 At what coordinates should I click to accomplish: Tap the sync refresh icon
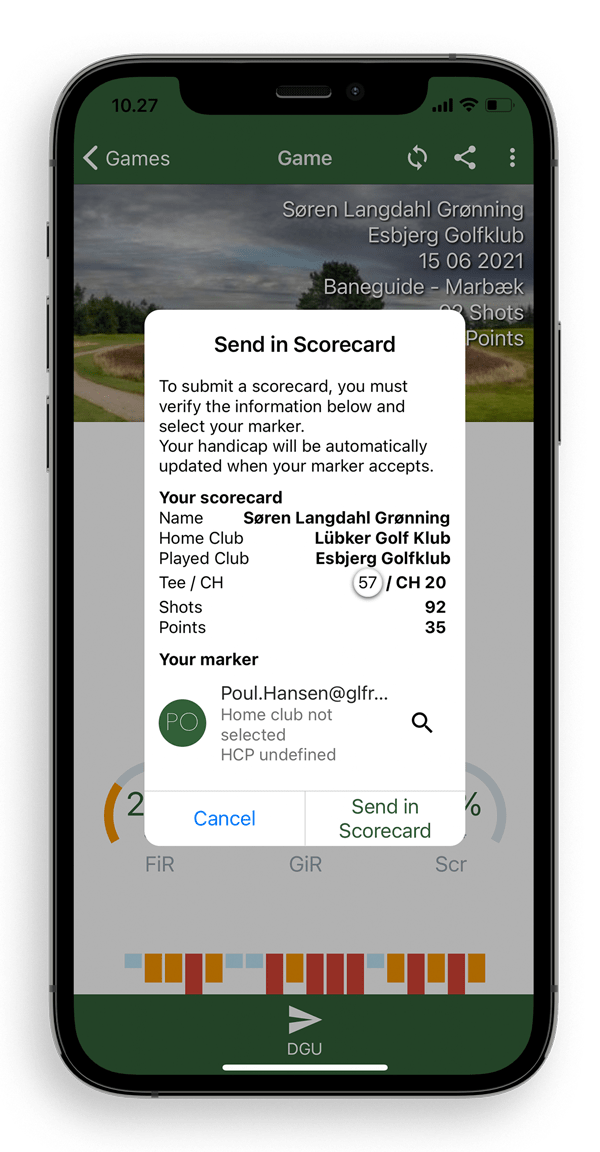417,158
